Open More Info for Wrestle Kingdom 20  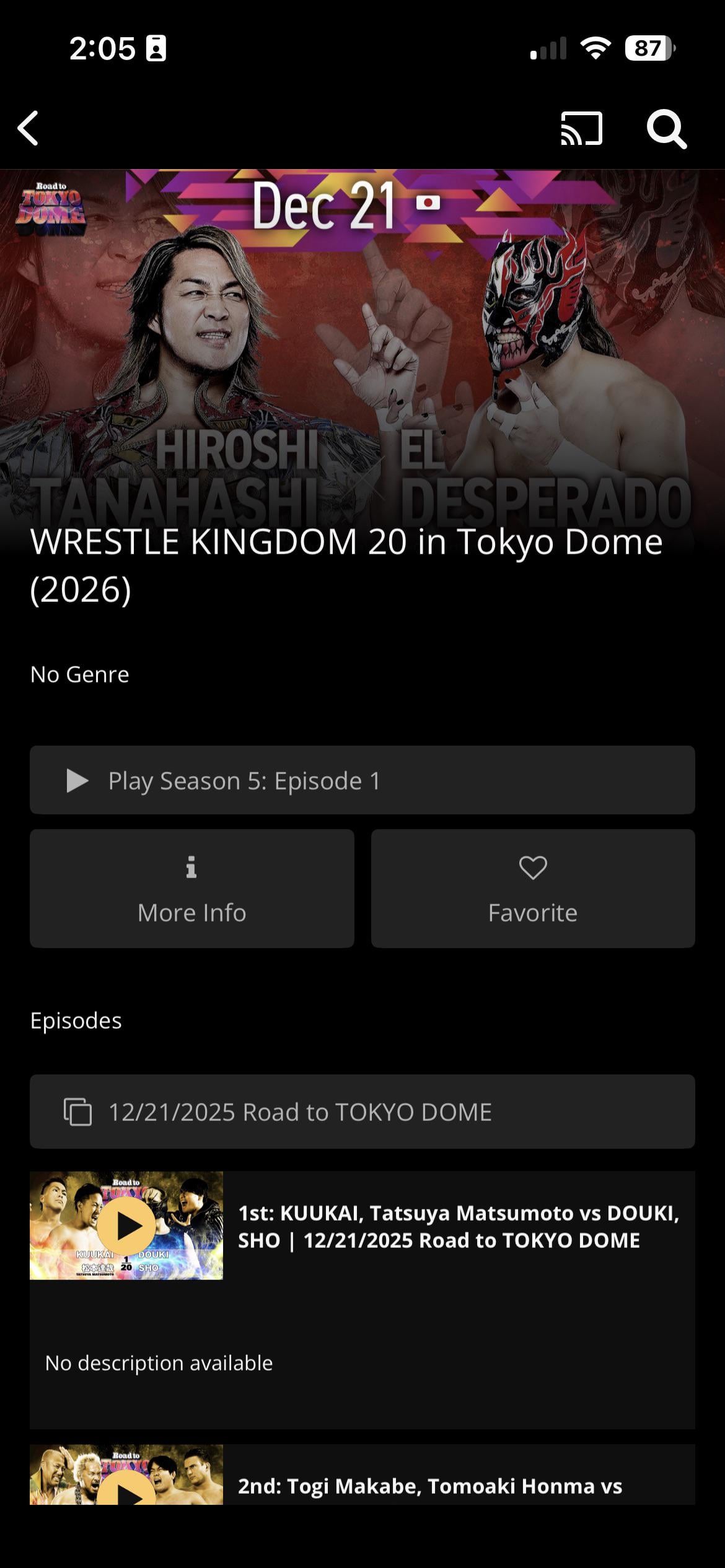(x=192, y=889)
